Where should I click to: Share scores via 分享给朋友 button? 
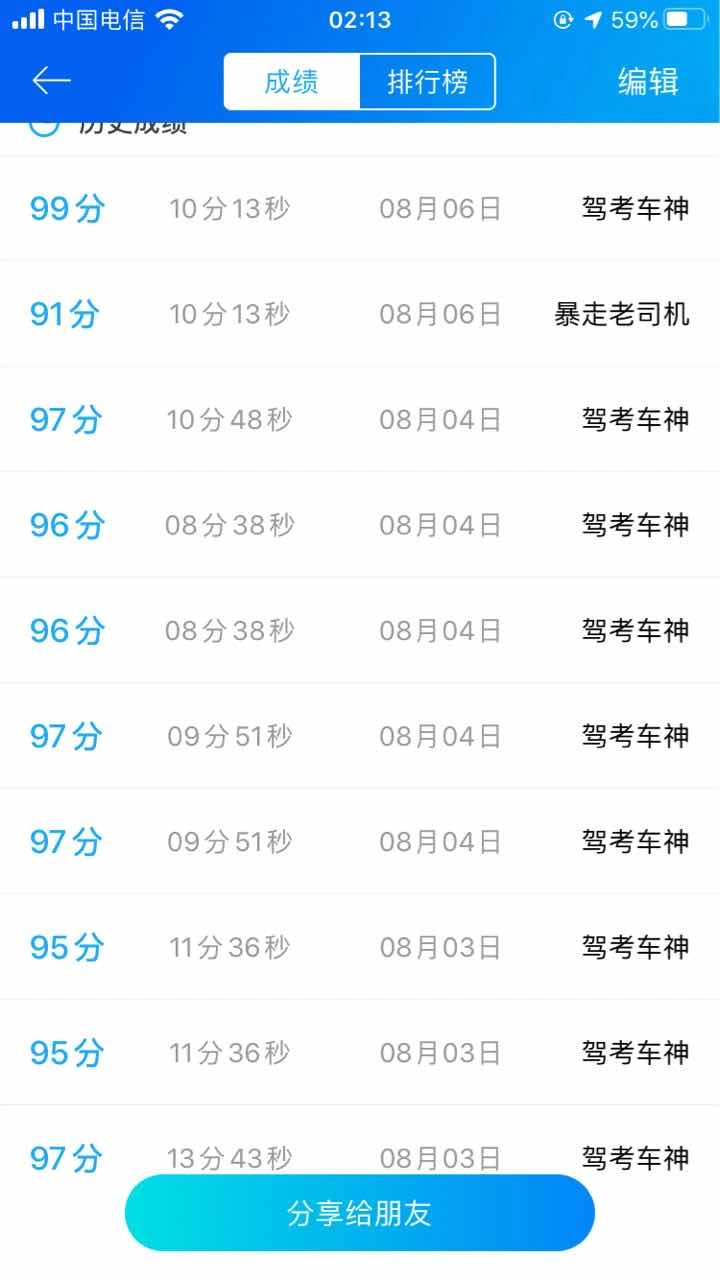click(x=360, y=1213)
